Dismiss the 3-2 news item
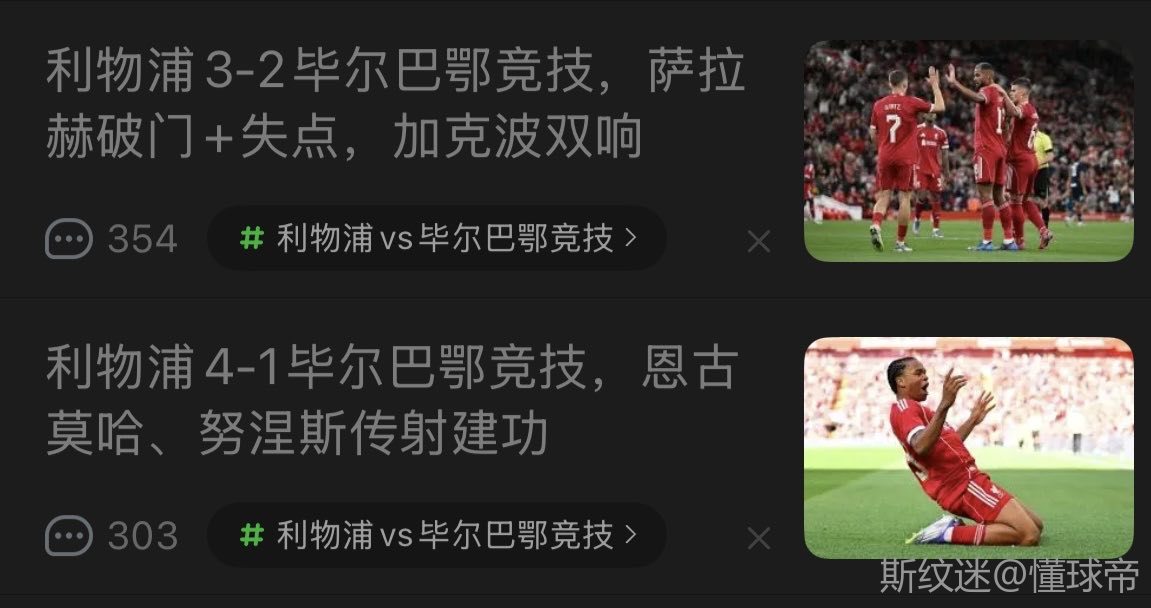 tap(759, 241)
